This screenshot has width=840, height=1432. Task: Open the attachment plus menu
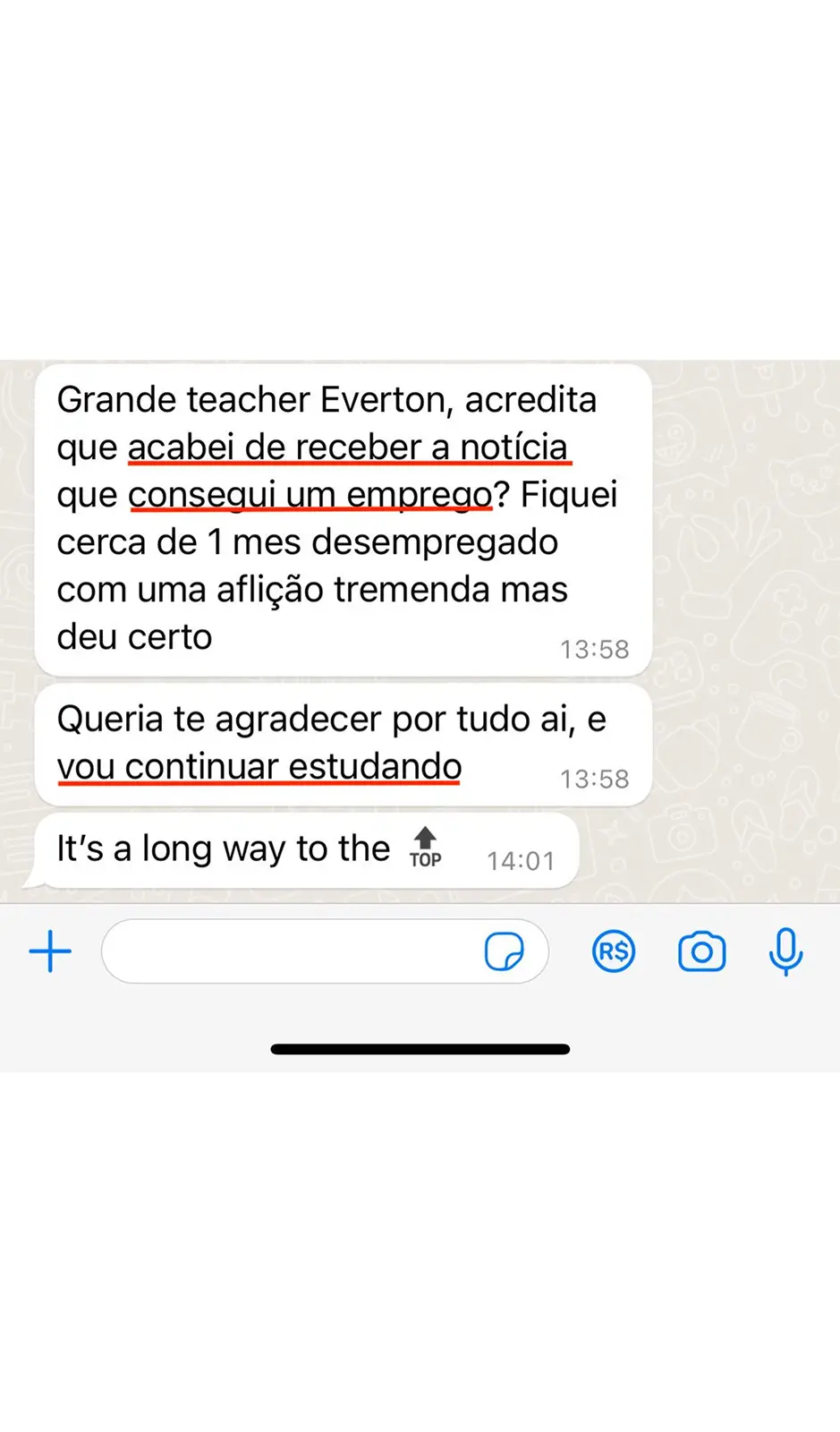(x=50, y=951)
